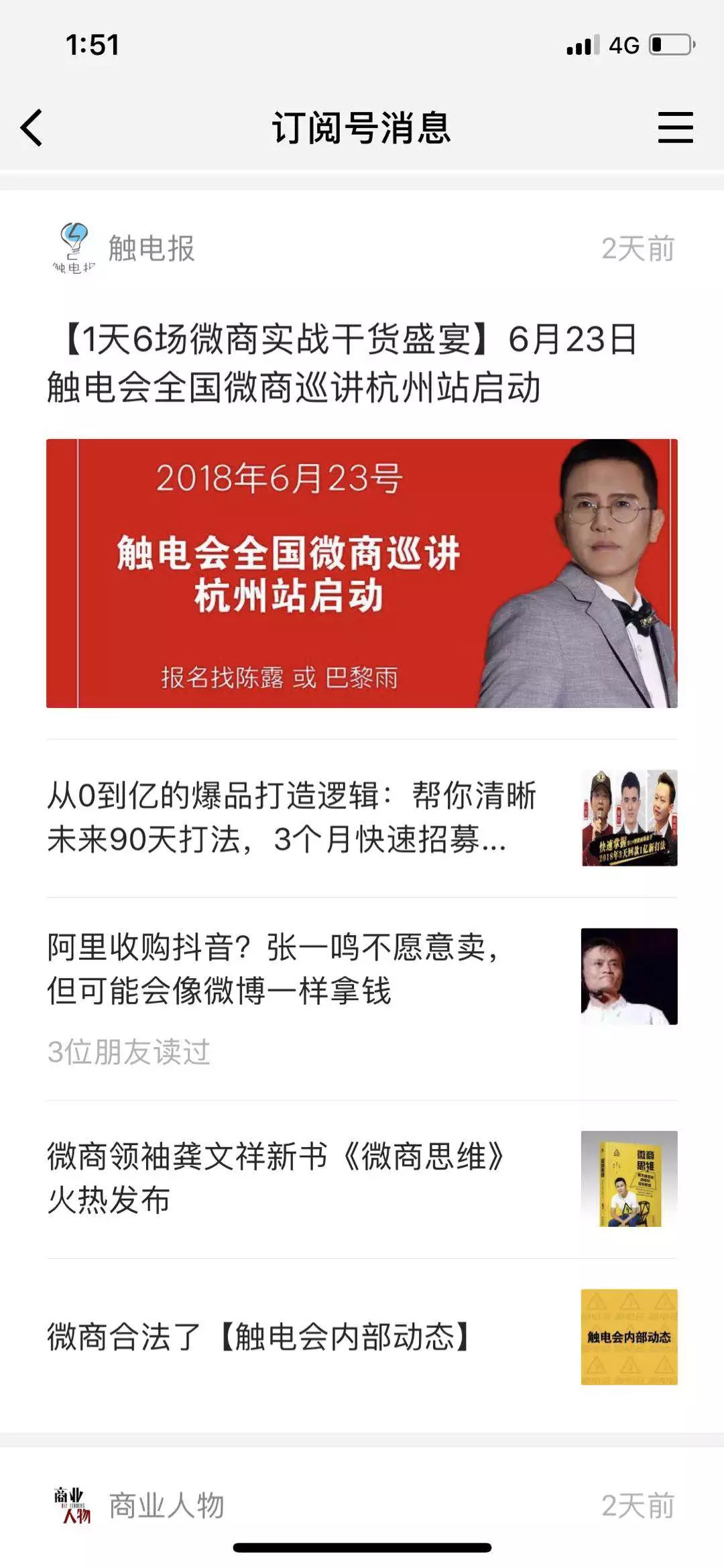Open the 杭州站启动 featured article banner
The height and width of the screenshot is (1568, 724).
pos(362,573)
